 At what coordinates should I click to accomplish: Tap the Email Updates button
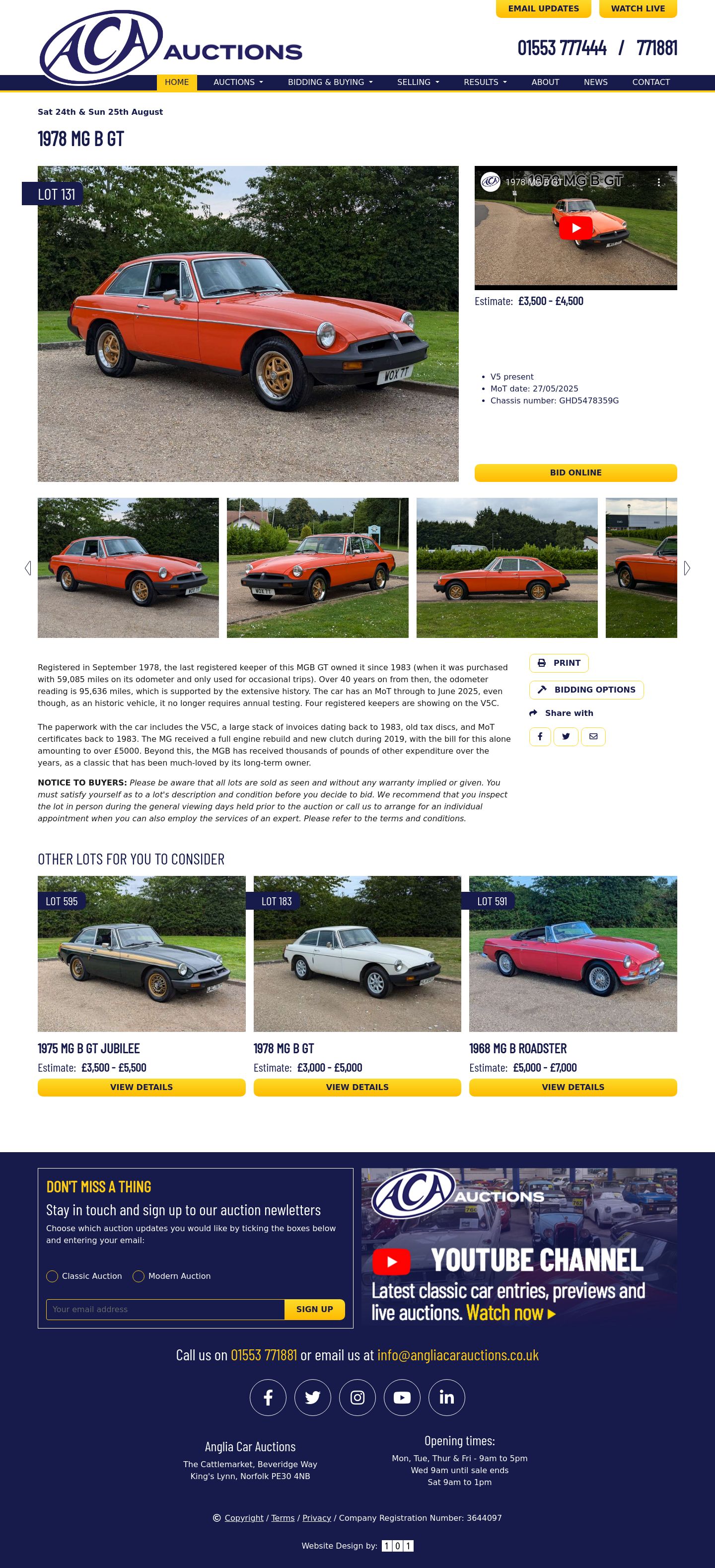pyautogui.click(x=543, y=8)
